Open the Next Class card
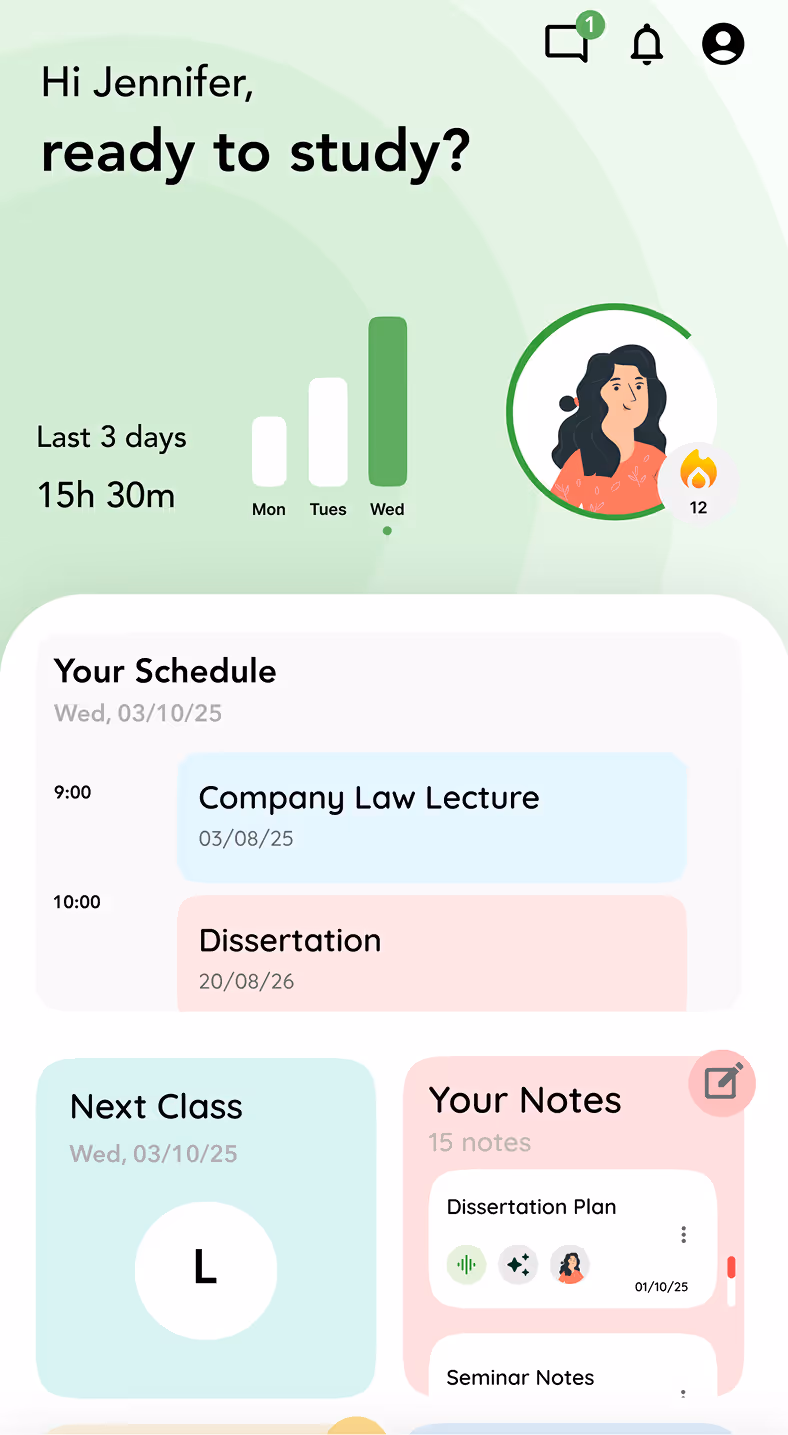Viewport: 788px width, 1435px height. pos(206,1228)
